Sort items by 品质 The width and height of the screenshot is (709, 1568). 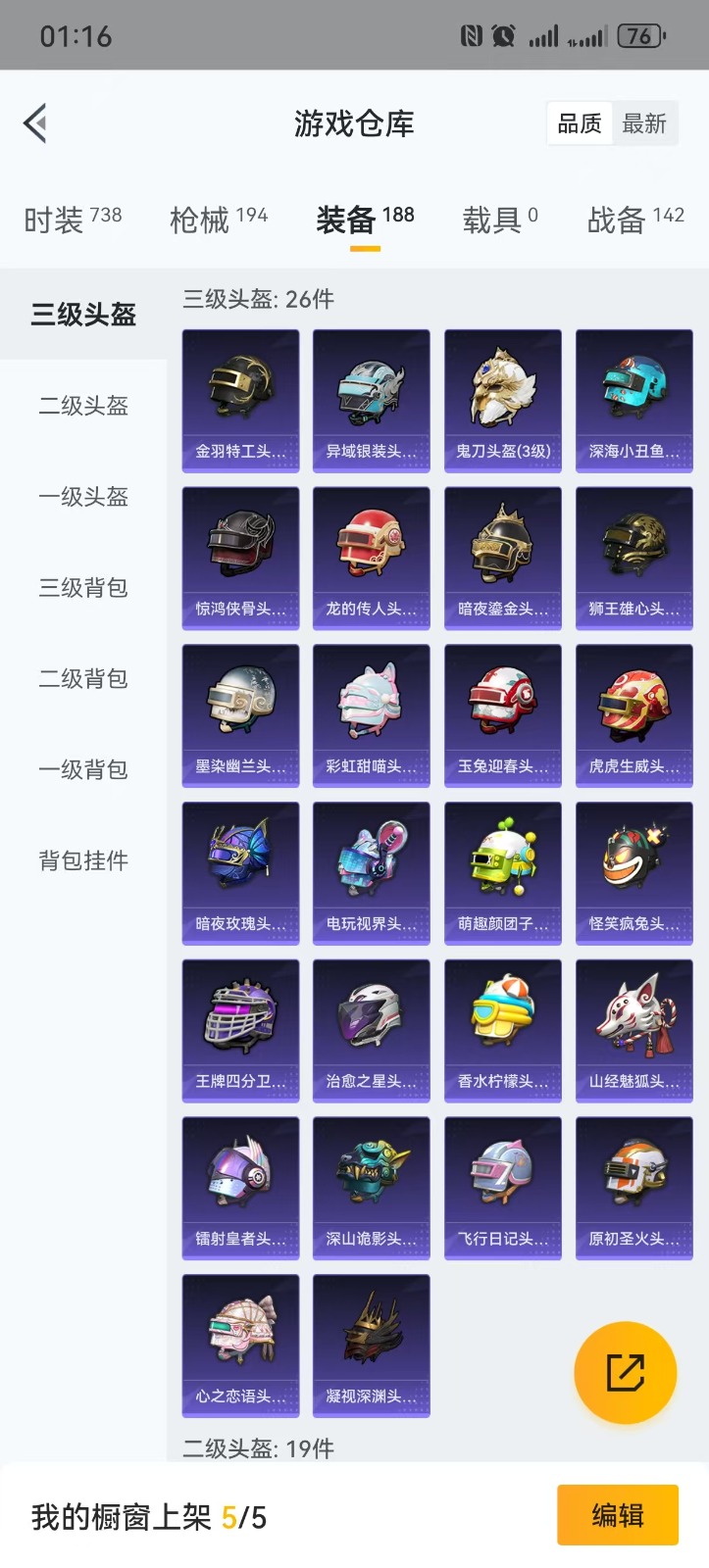click(x=580, y=123)
